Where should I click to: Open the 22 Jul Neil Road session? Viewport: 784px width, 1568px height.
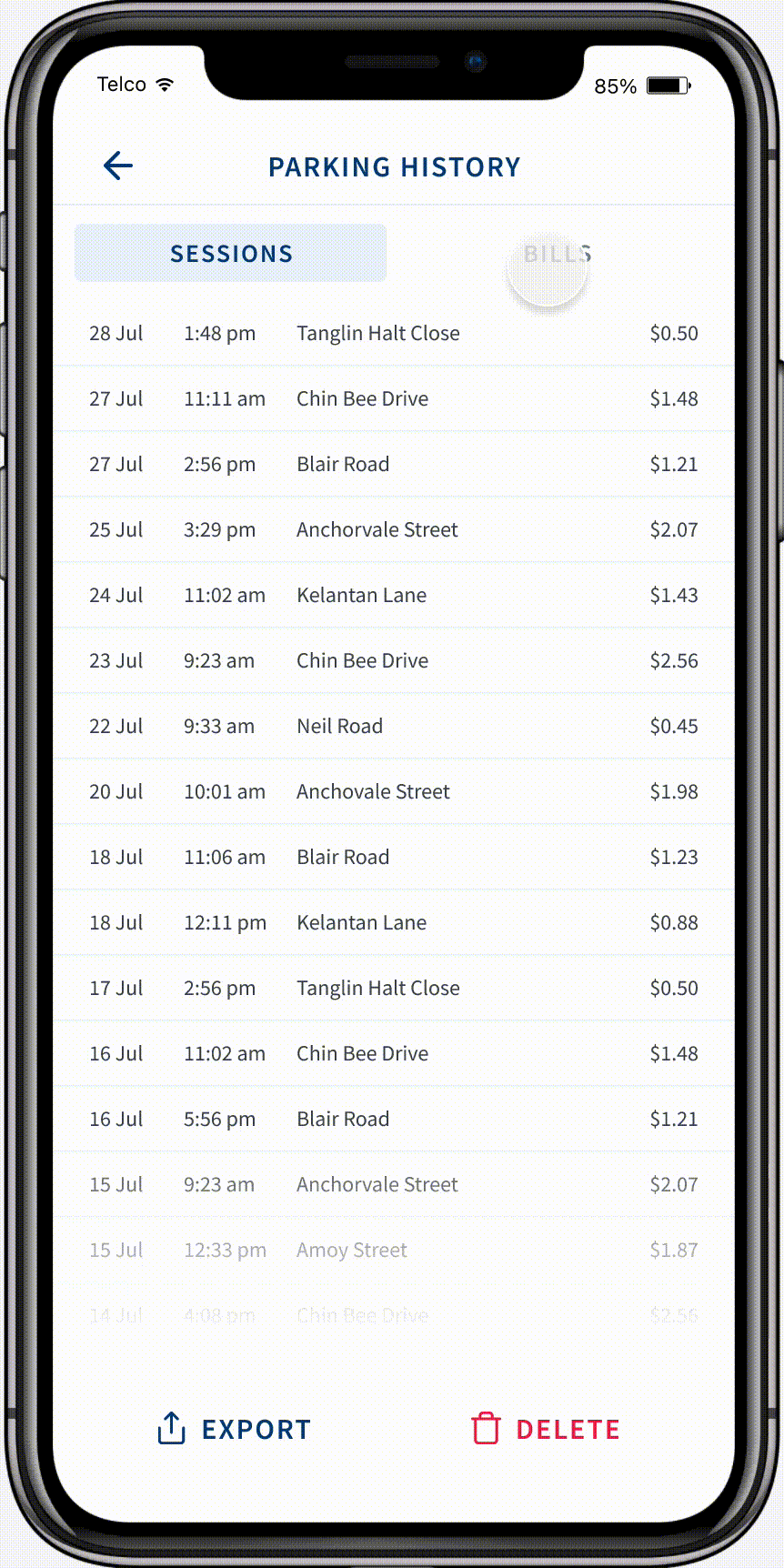tap(393, 727)
